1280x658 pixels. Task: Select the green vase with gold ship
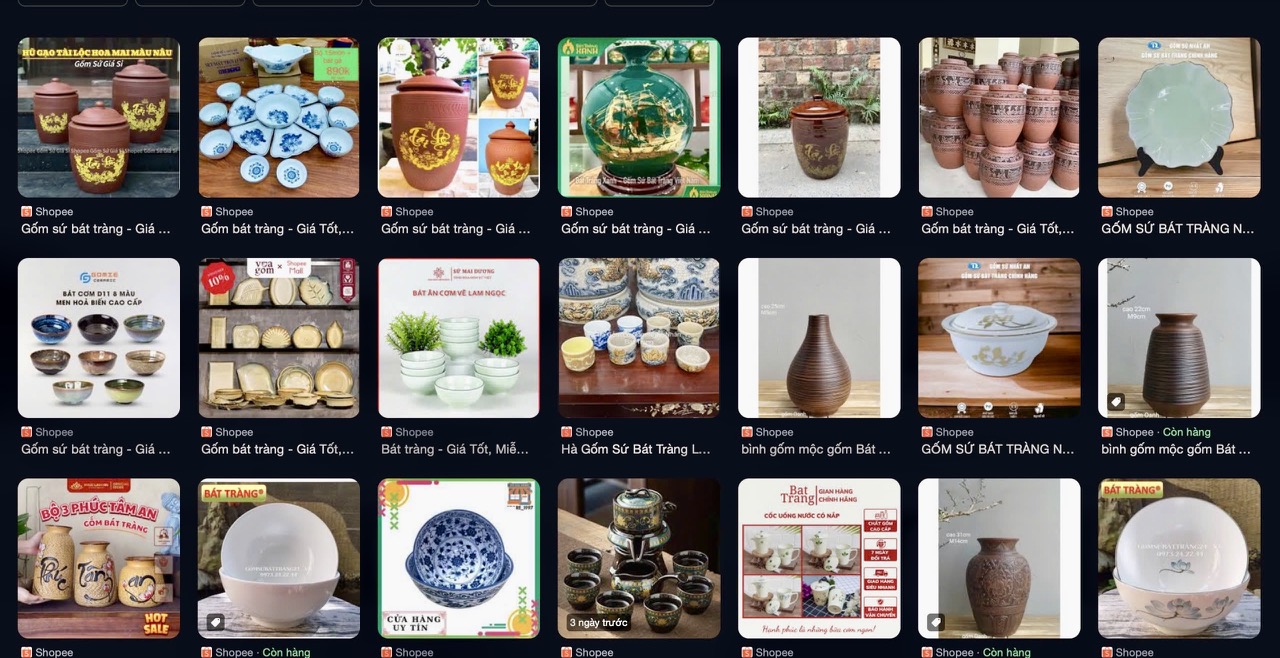(x=639, y=118)
